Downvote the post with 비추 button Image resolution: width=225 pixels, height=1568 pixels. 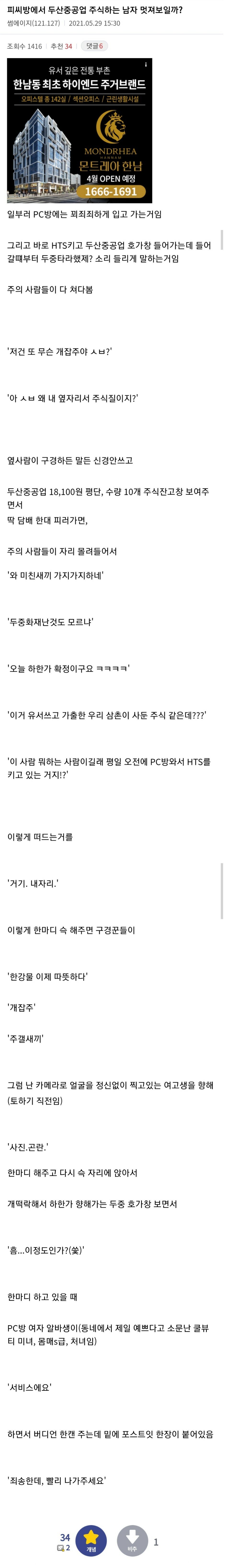tap(132, 1536)
